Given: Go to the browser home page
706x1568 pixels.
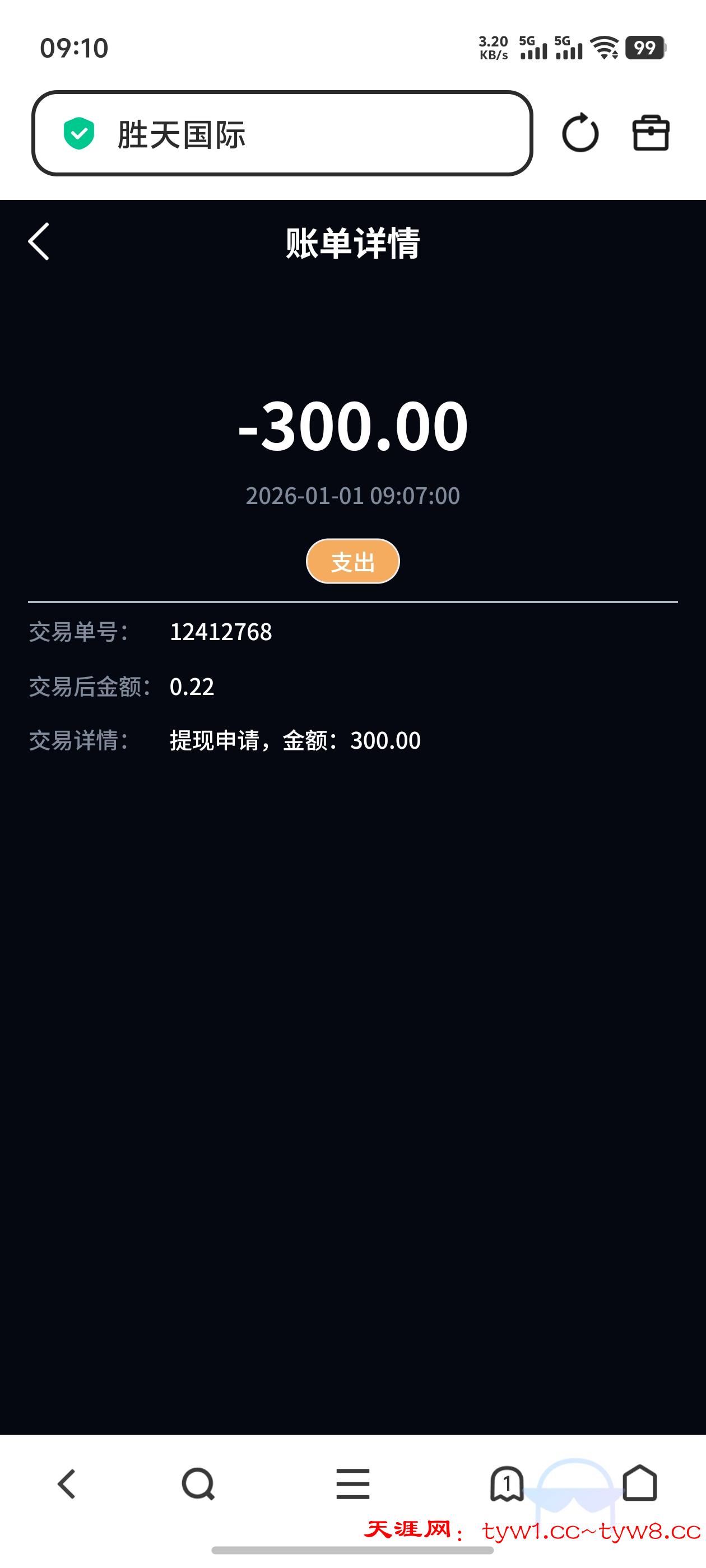Looking at the screenshot, I should click(x=640, y=1483).
